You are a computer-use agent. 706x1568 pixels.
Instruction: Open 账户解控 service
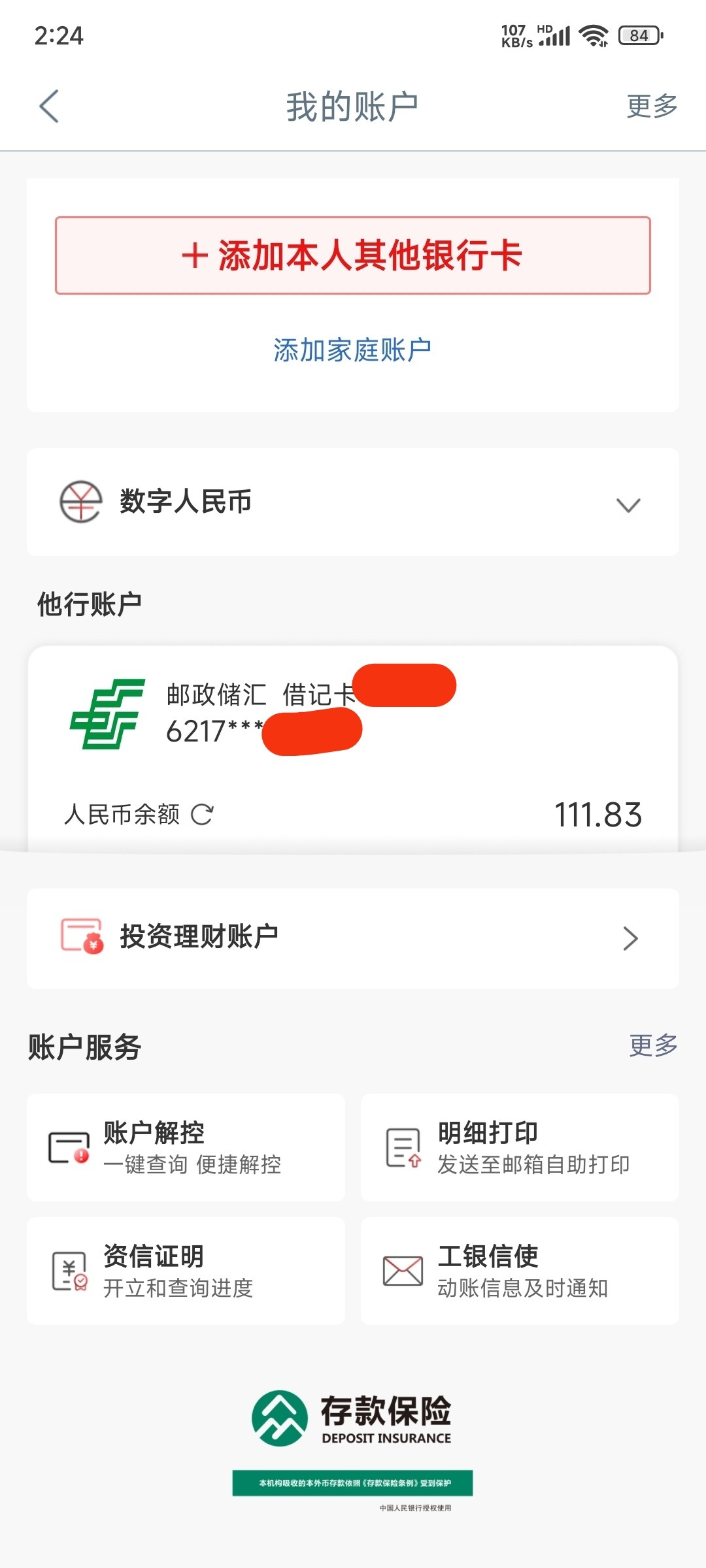[x=186, y=1148]
